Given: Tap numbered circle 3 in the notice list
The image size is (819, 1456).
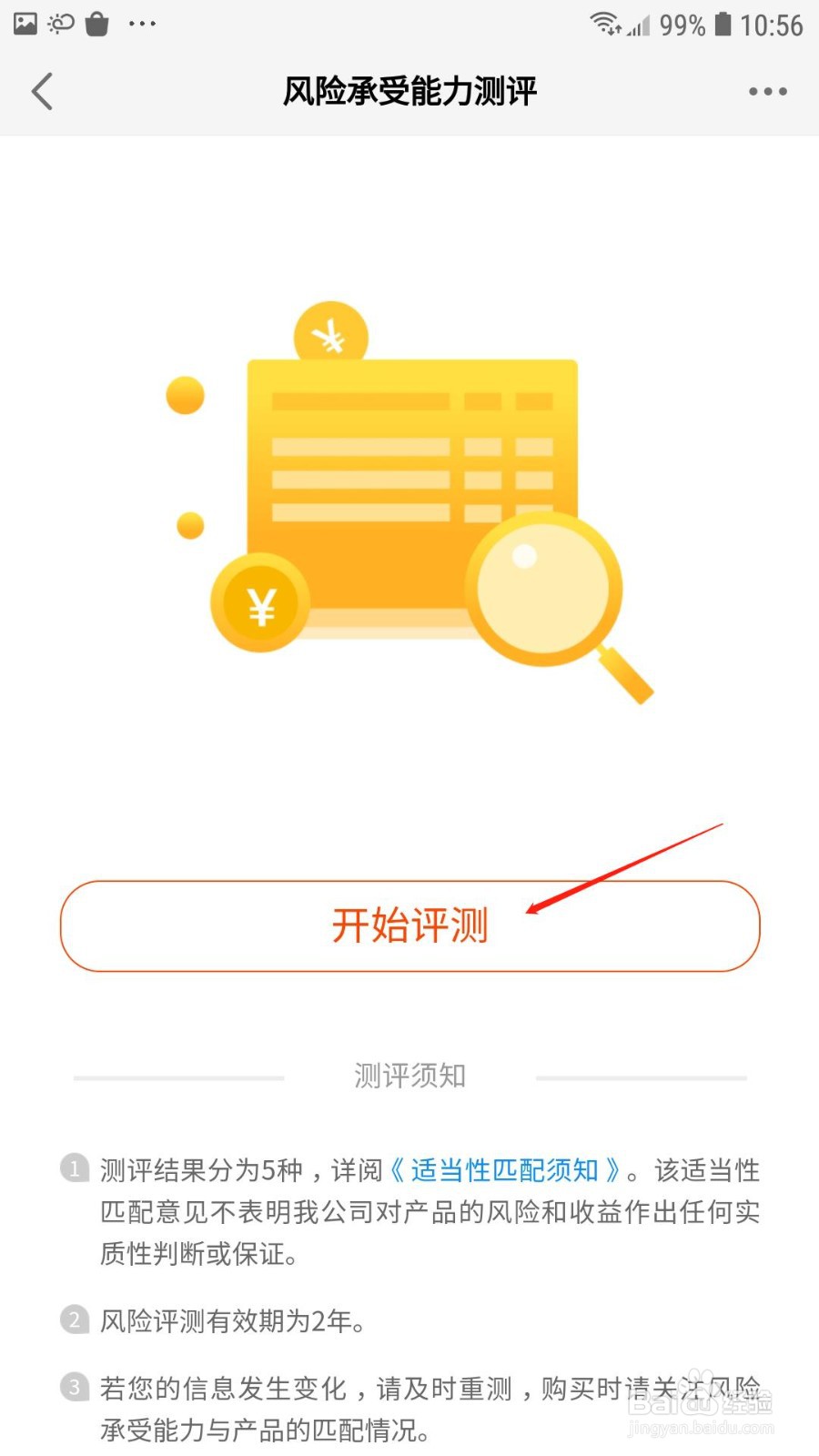Looking at the screenshot, I should tap(75, 1387).
